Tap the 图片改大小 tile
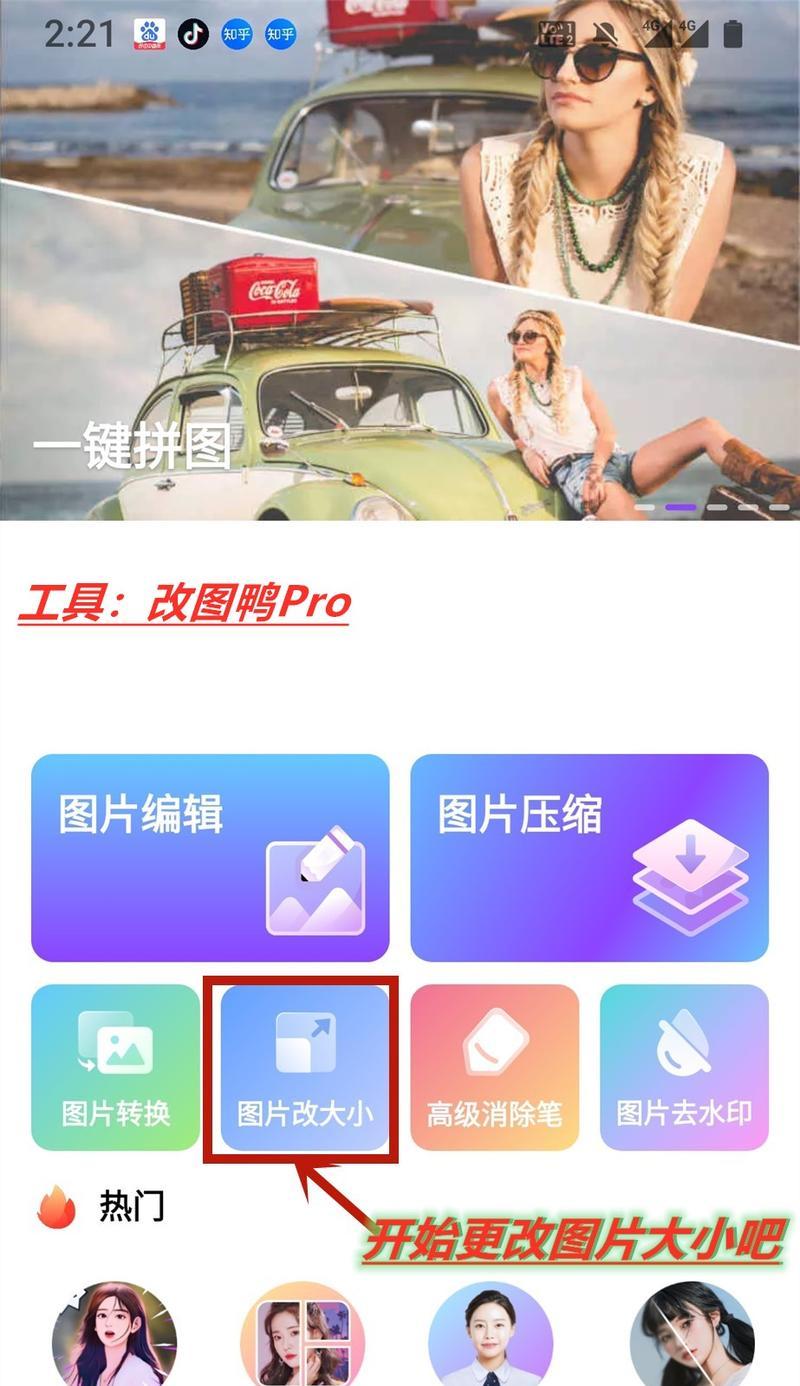 304,1067
